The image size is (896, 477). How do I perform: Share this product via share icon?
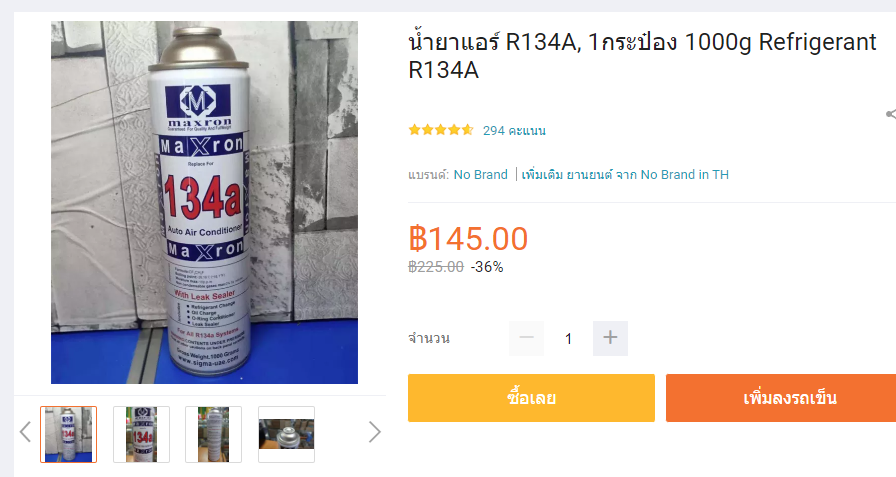[890, 115]
